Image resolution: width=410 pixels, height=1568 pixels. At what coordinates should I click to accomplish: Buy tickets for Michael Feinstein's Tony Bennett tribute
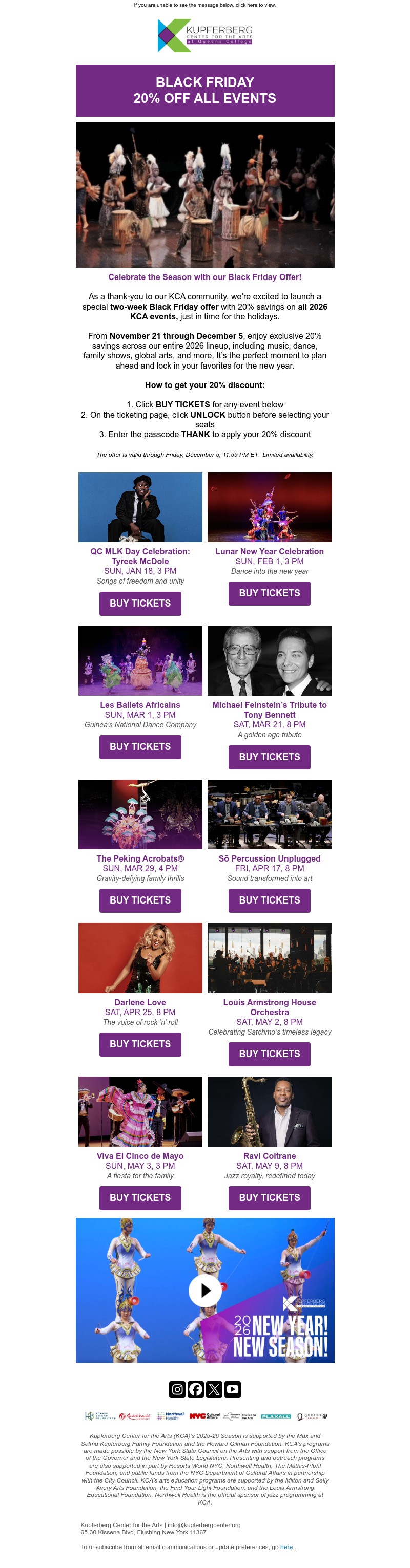tap(269, 757)
